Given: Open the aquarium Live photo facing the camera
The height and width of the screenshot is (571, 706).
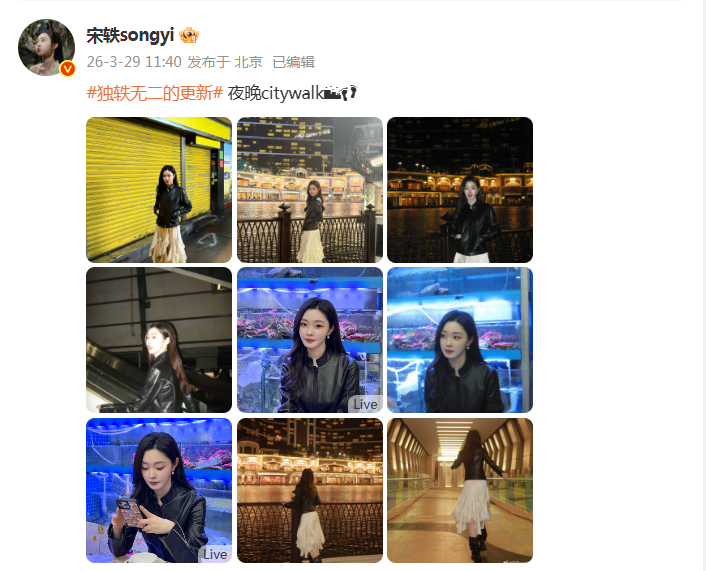Looking at the screenshot, I should 310,340.
